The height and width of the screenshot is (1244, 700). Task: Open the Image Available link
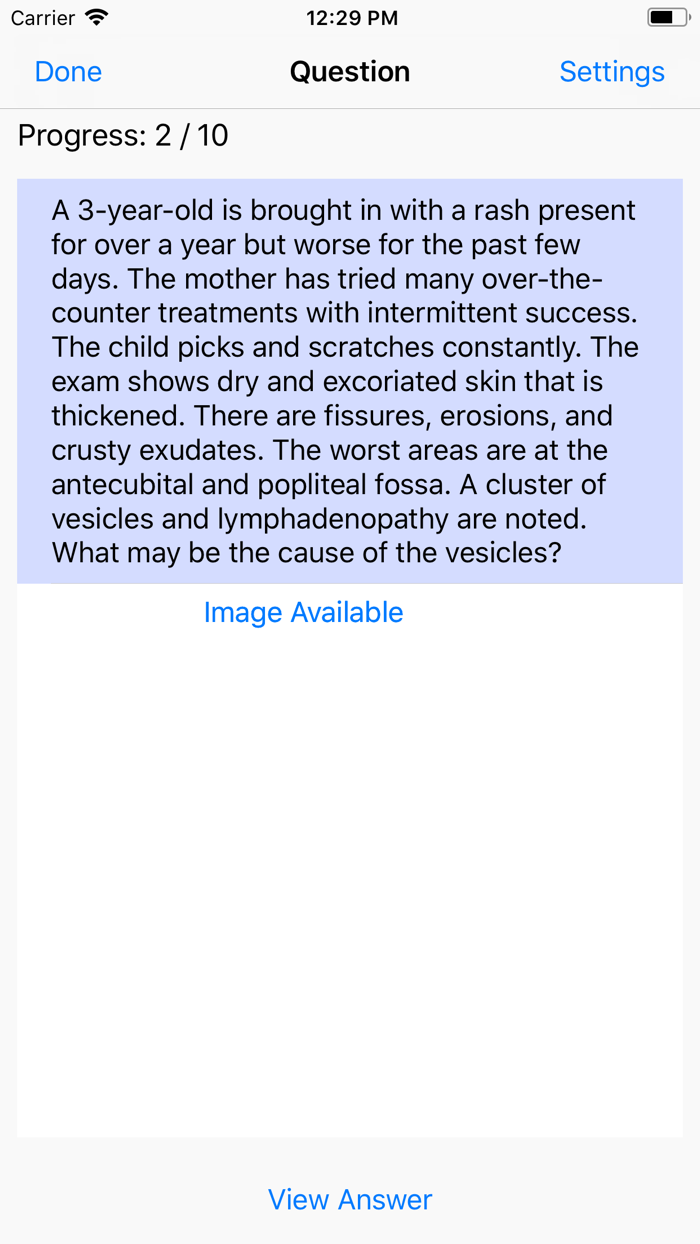(303, 612)
